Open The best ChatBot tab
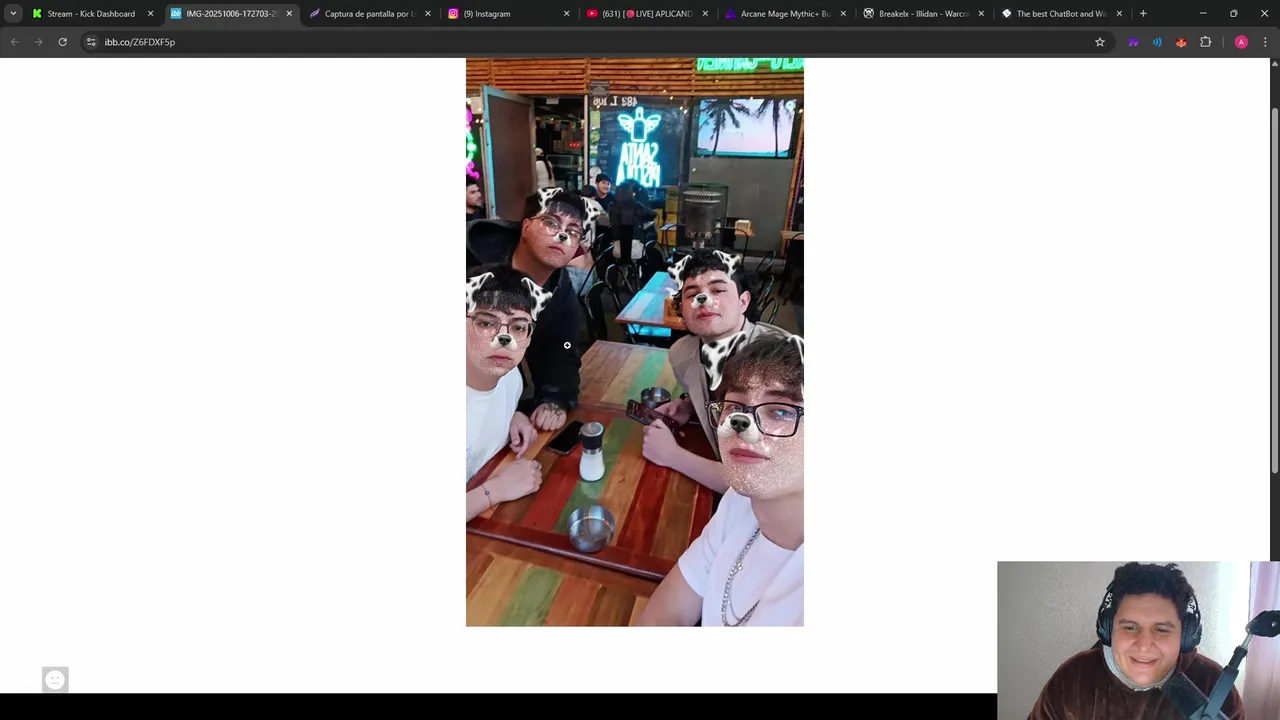This screenshot has height=720, width=1280. pos(1060,14)
